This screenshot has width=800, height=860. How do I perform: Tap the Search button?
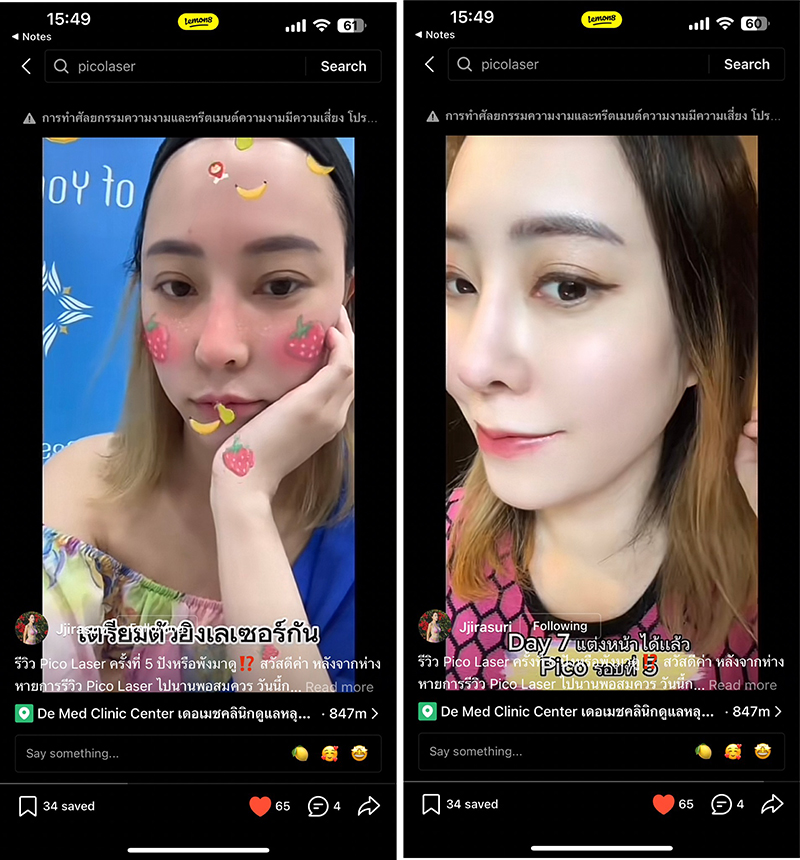[343, 65]
